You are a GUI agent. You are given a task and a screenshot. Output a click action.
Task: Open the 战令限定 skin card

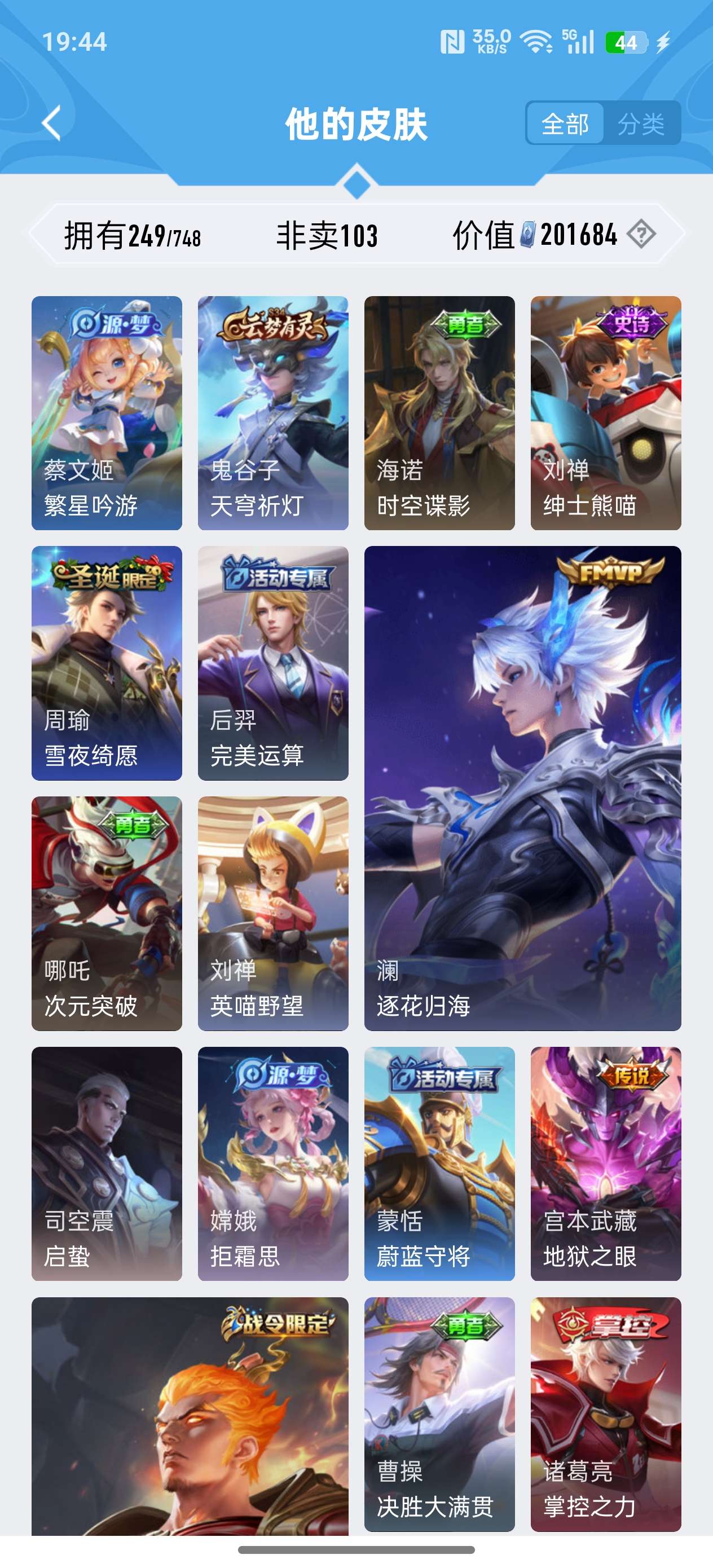190,1415
